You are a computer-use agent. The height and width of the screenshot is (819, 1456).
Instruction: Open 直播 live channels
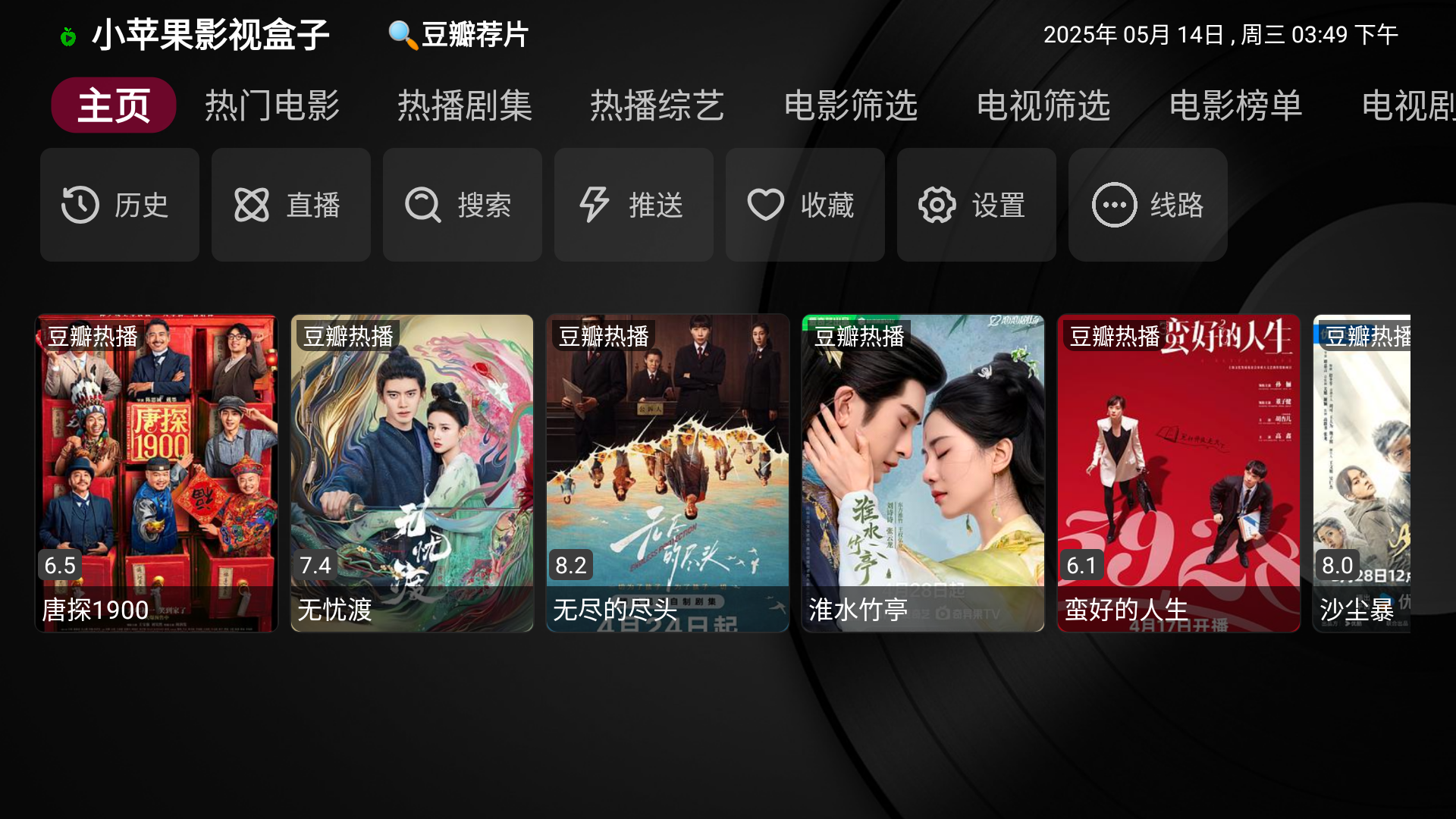point(291,205)
